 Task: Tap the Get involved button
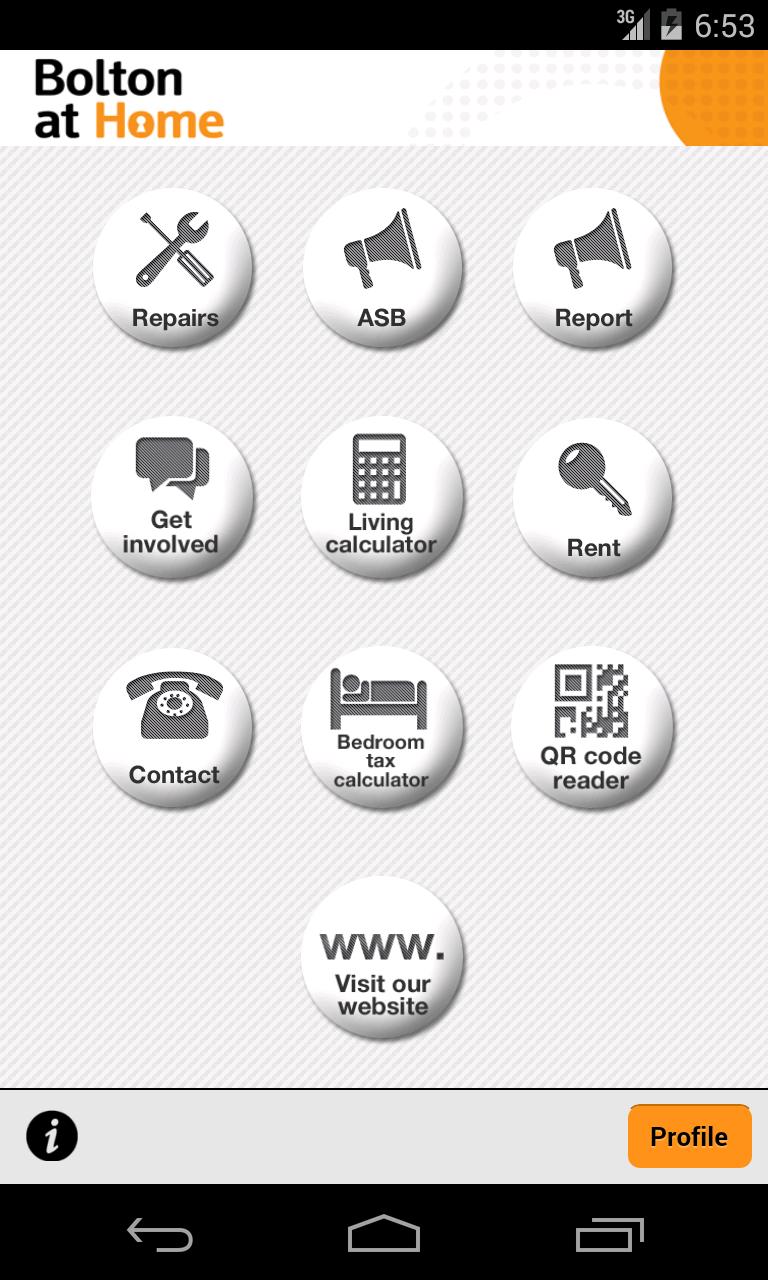tap(172, 498)
